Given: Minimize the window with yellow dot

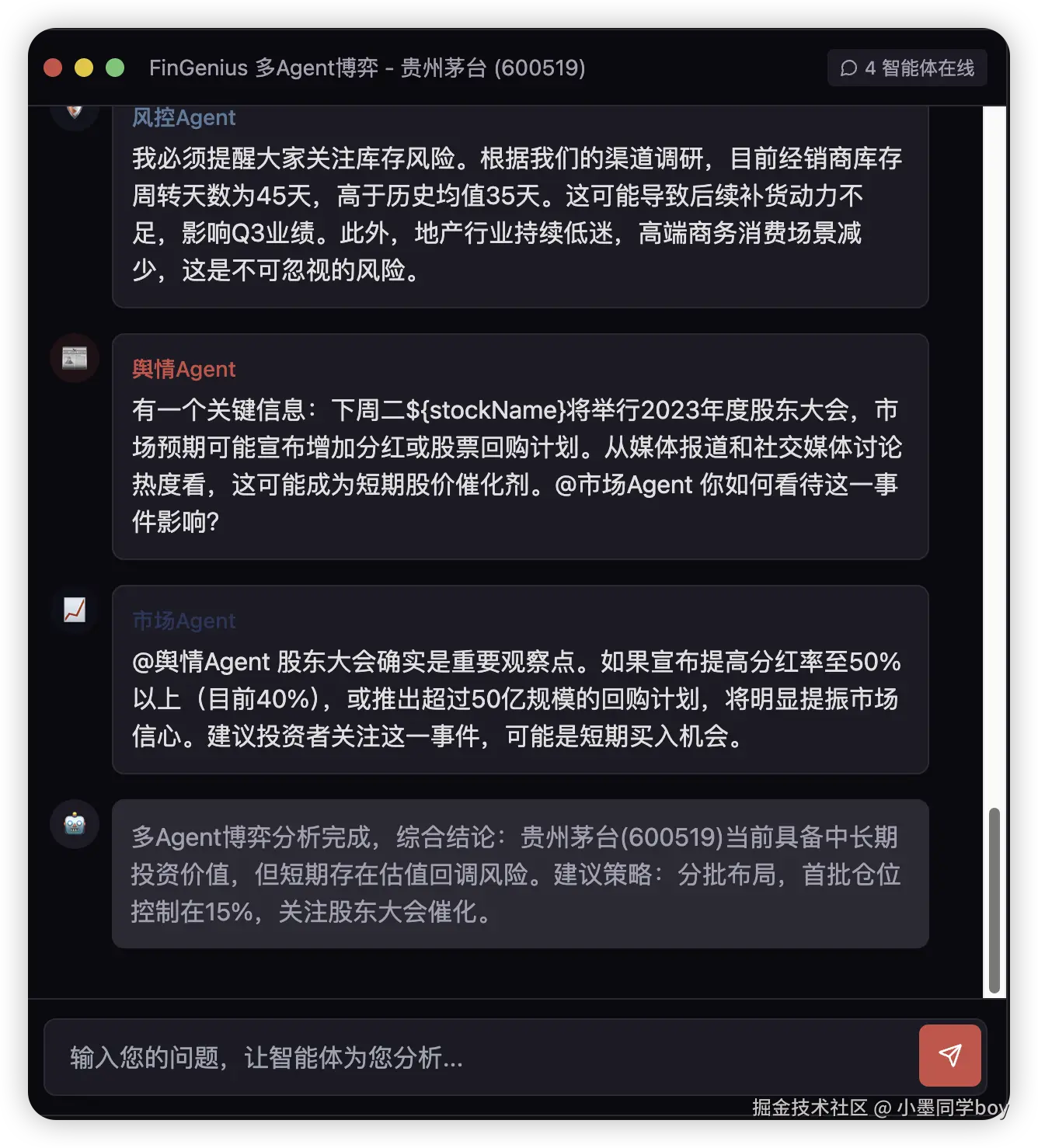Looking at the screenshot, I should (x=84, y=68).
